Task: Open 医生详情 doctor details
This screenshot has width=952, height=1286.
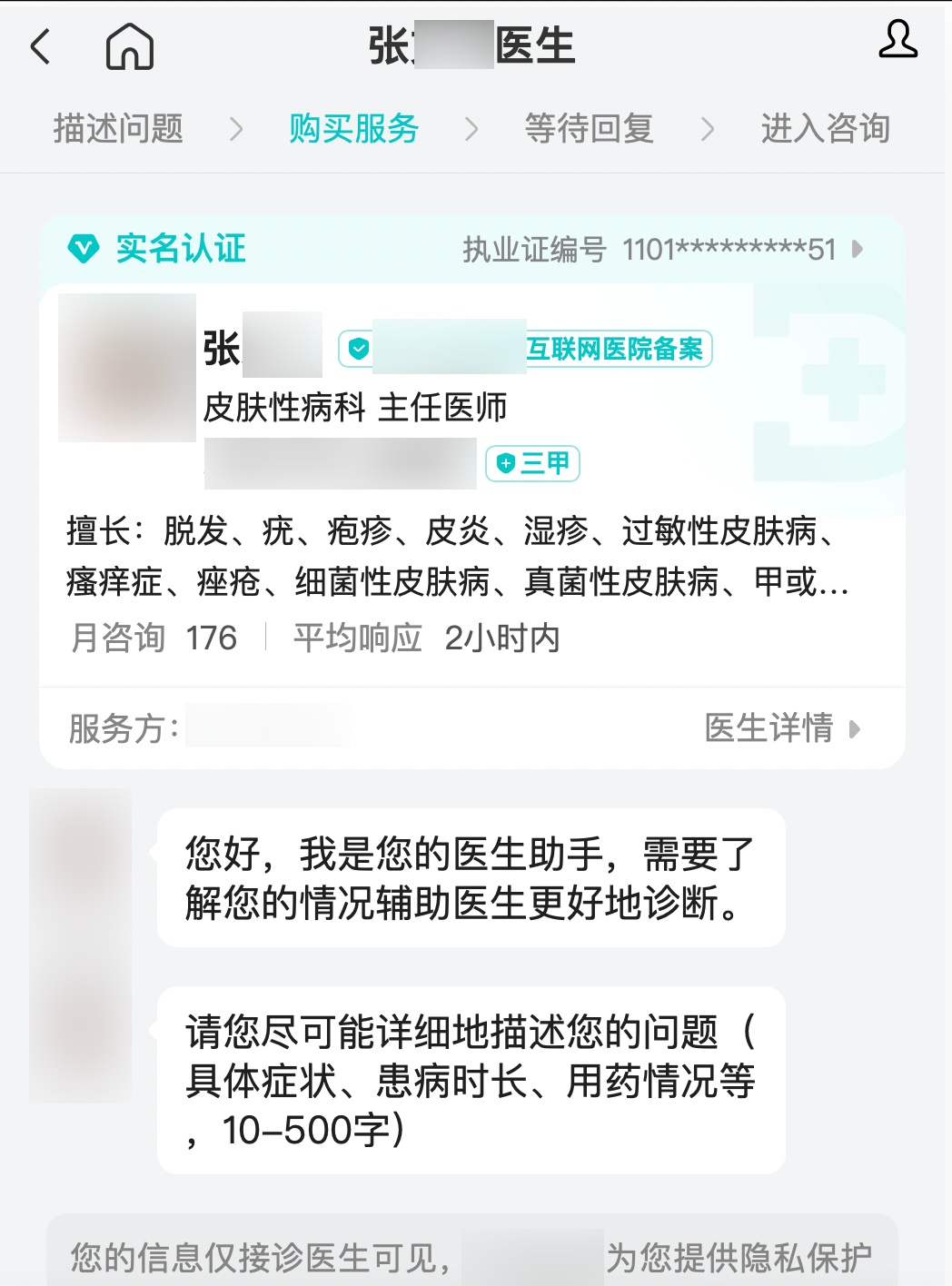Action: point(781,728)
